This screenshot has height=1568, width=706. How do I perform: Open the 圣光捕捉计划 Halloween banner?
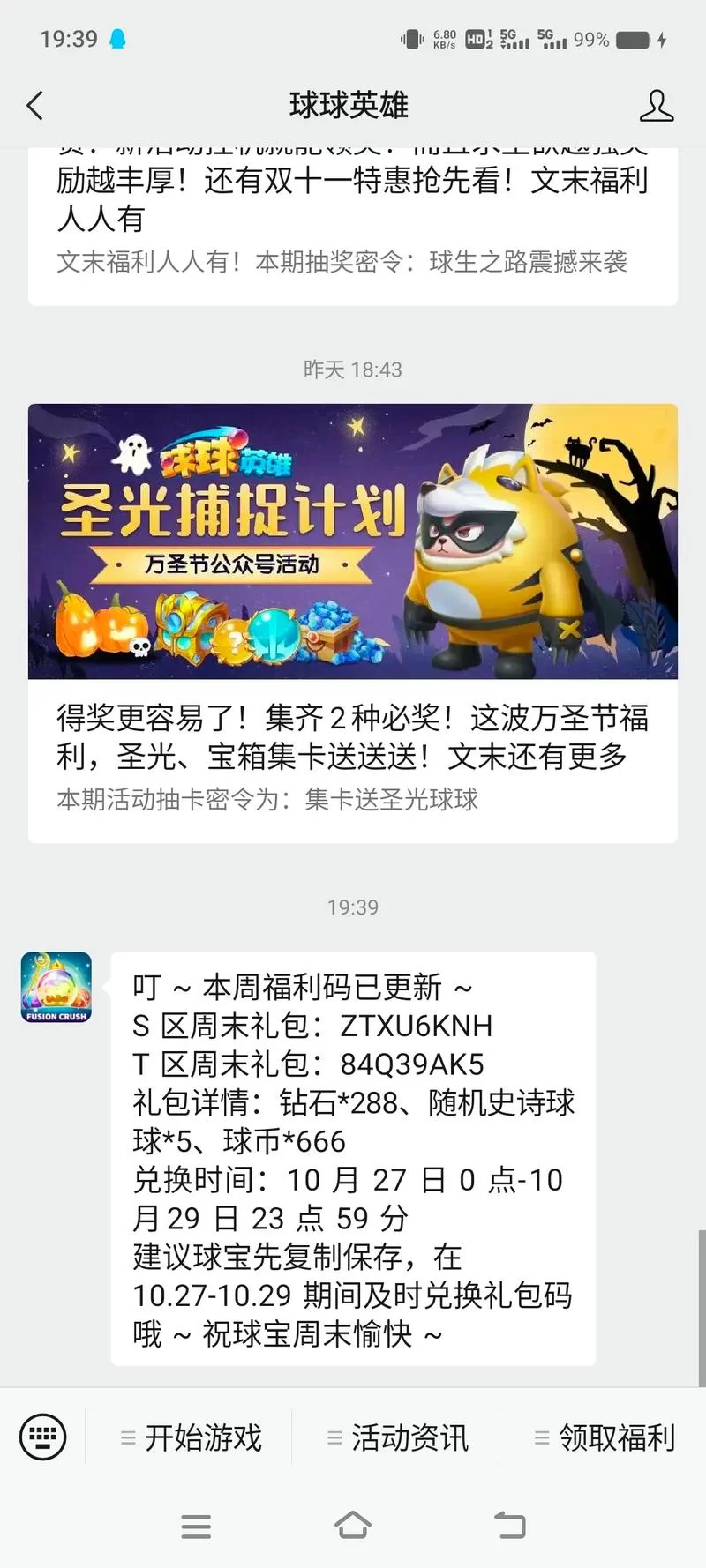pyautogui.click(x=353, y=540)
